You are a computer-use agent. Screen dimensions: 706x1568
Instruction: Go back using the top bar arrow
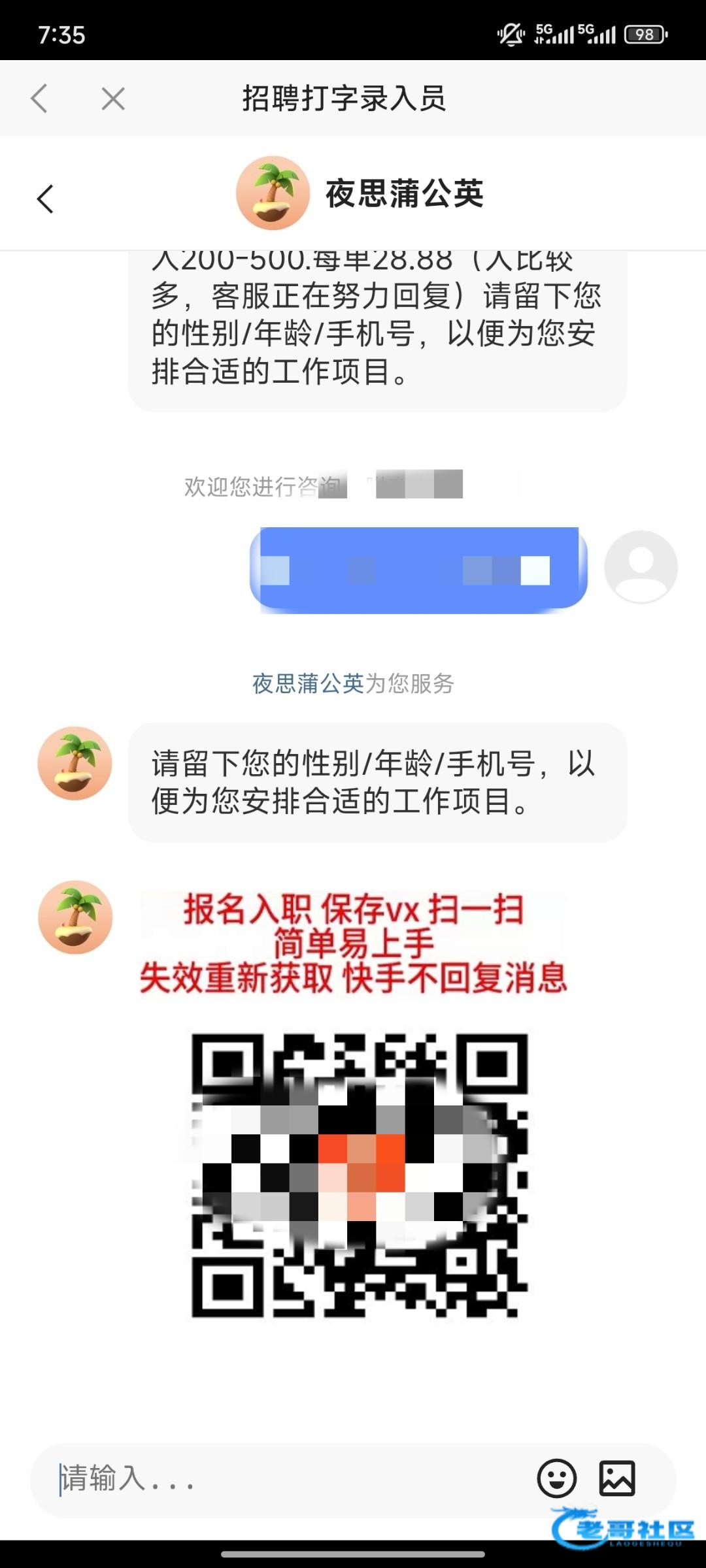tap(39, 99)
